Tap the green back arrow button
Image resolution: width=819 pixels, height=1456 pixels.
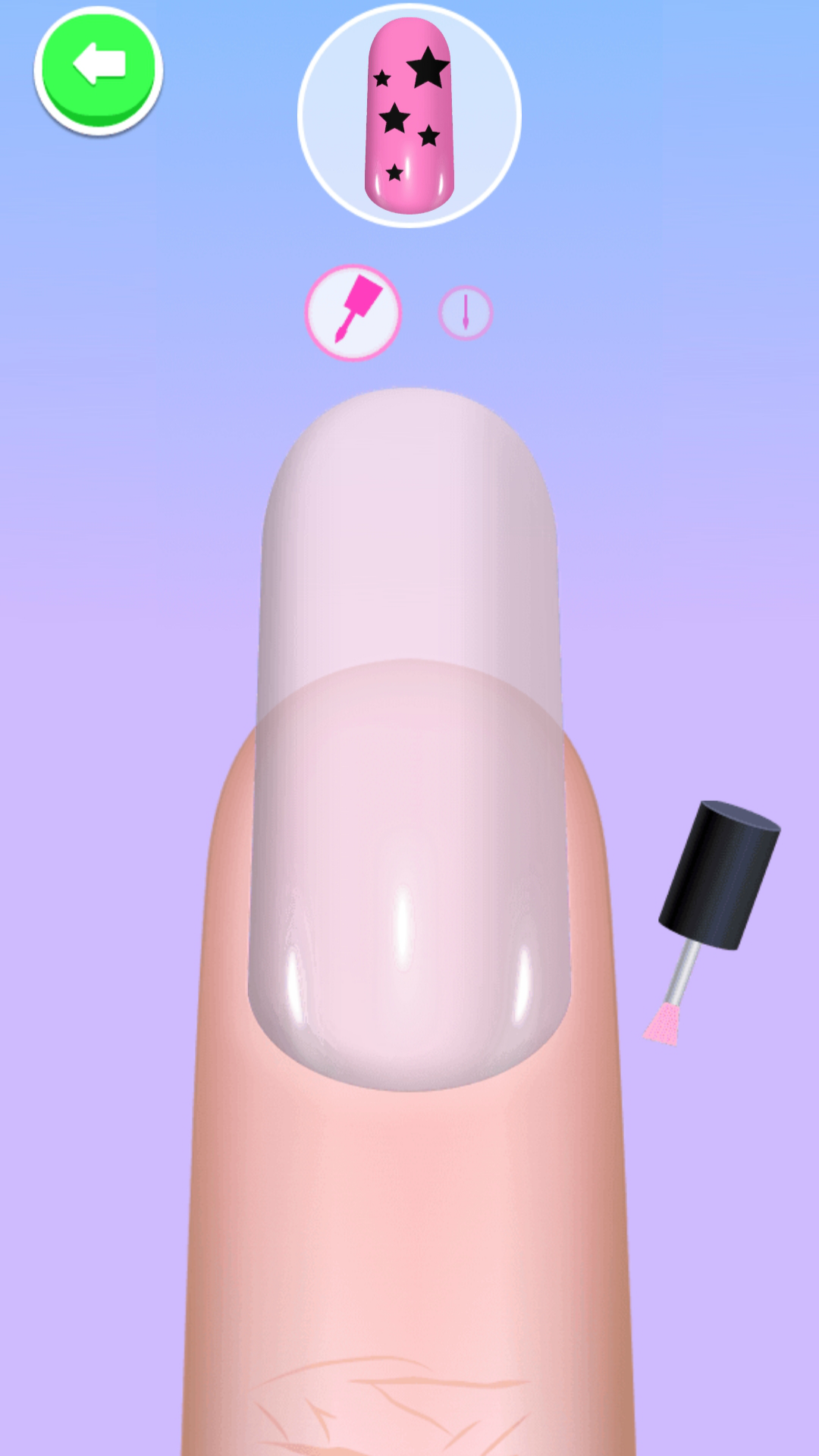pyautogui.click(x=99, y=68)
